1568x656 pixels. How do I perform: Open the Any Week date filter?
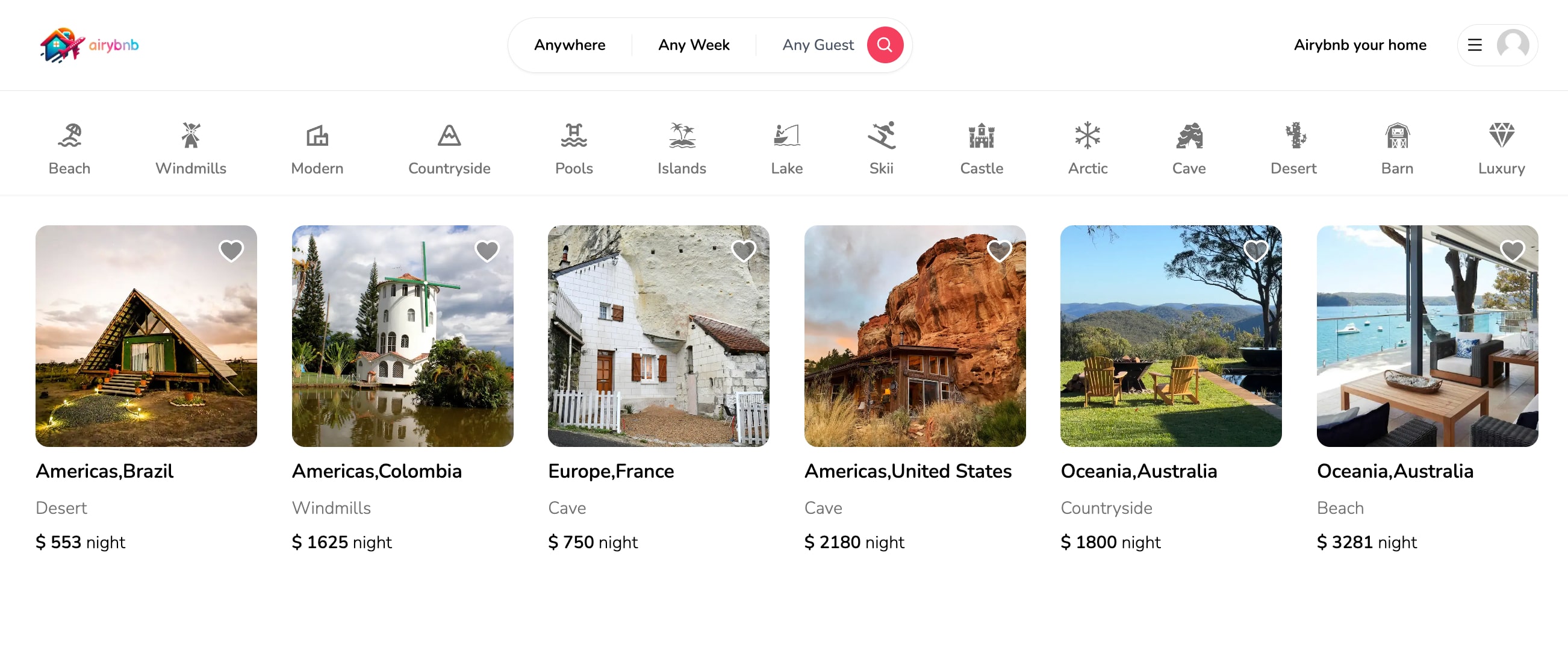coord(693,45)
